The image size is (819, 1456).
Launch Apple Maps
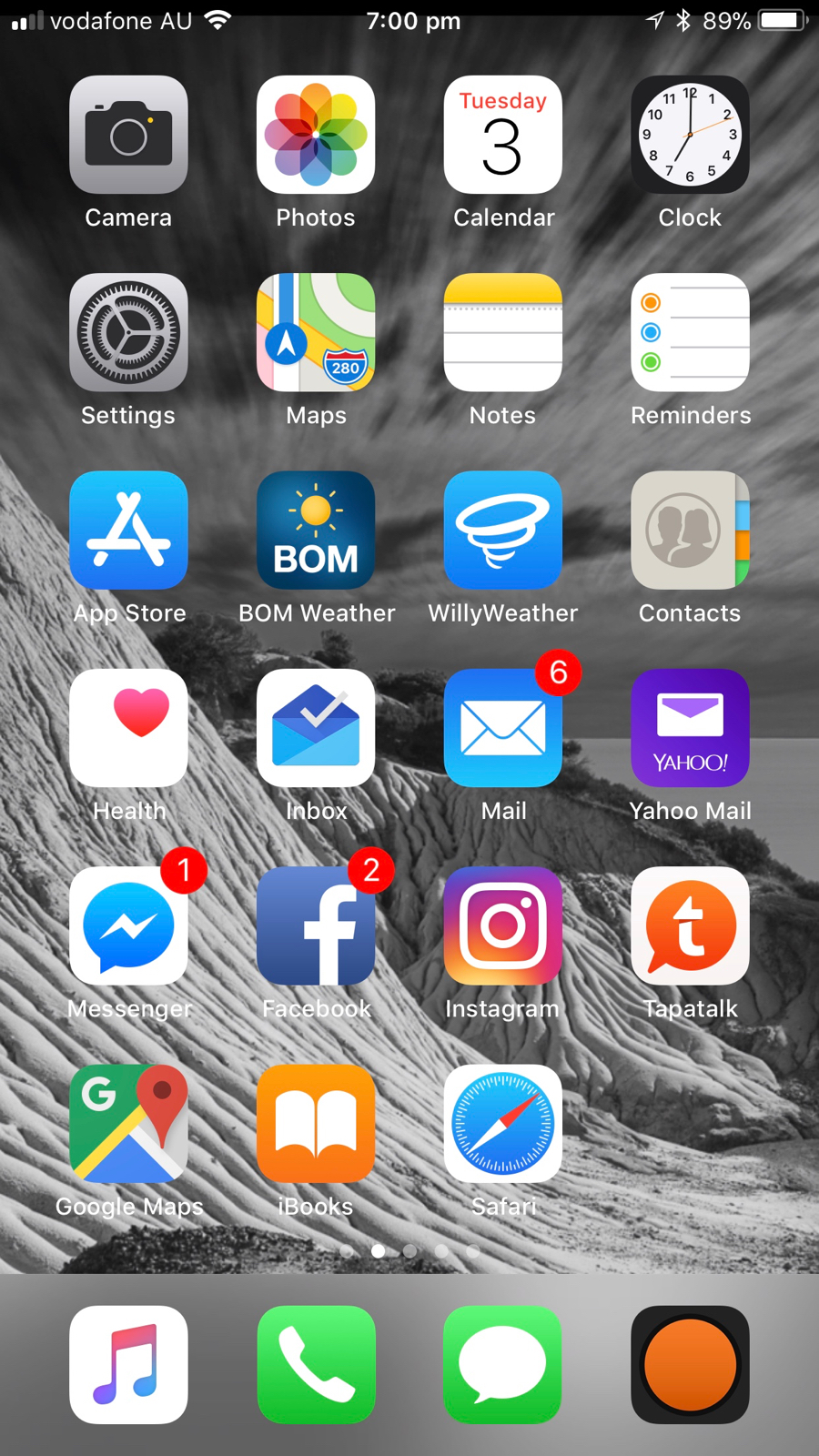tap(316, 332)
